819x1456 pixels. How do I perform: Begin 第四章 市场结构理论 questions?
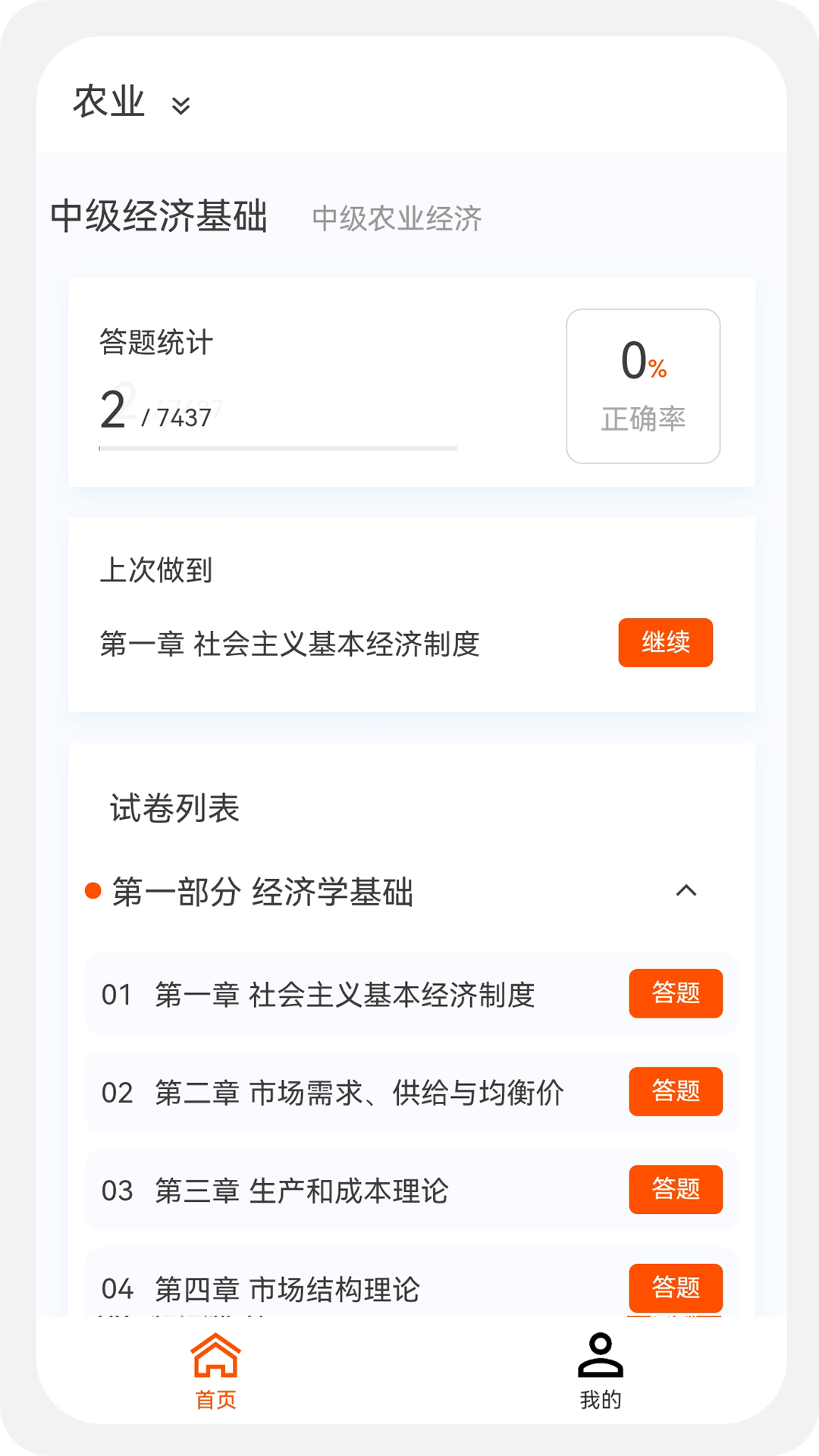[675, 1288]
